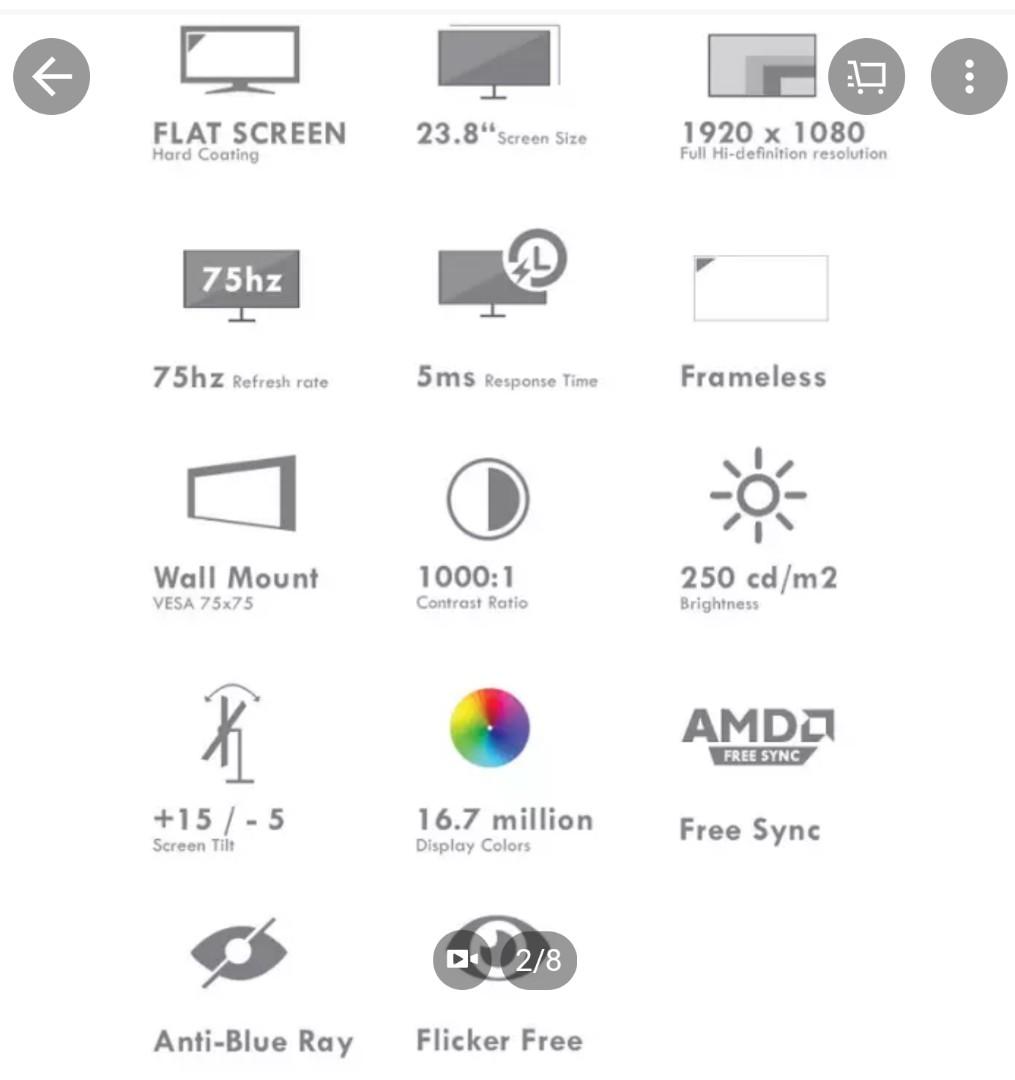
Task: Go back using the arrow button
Action: pos(51,77)
